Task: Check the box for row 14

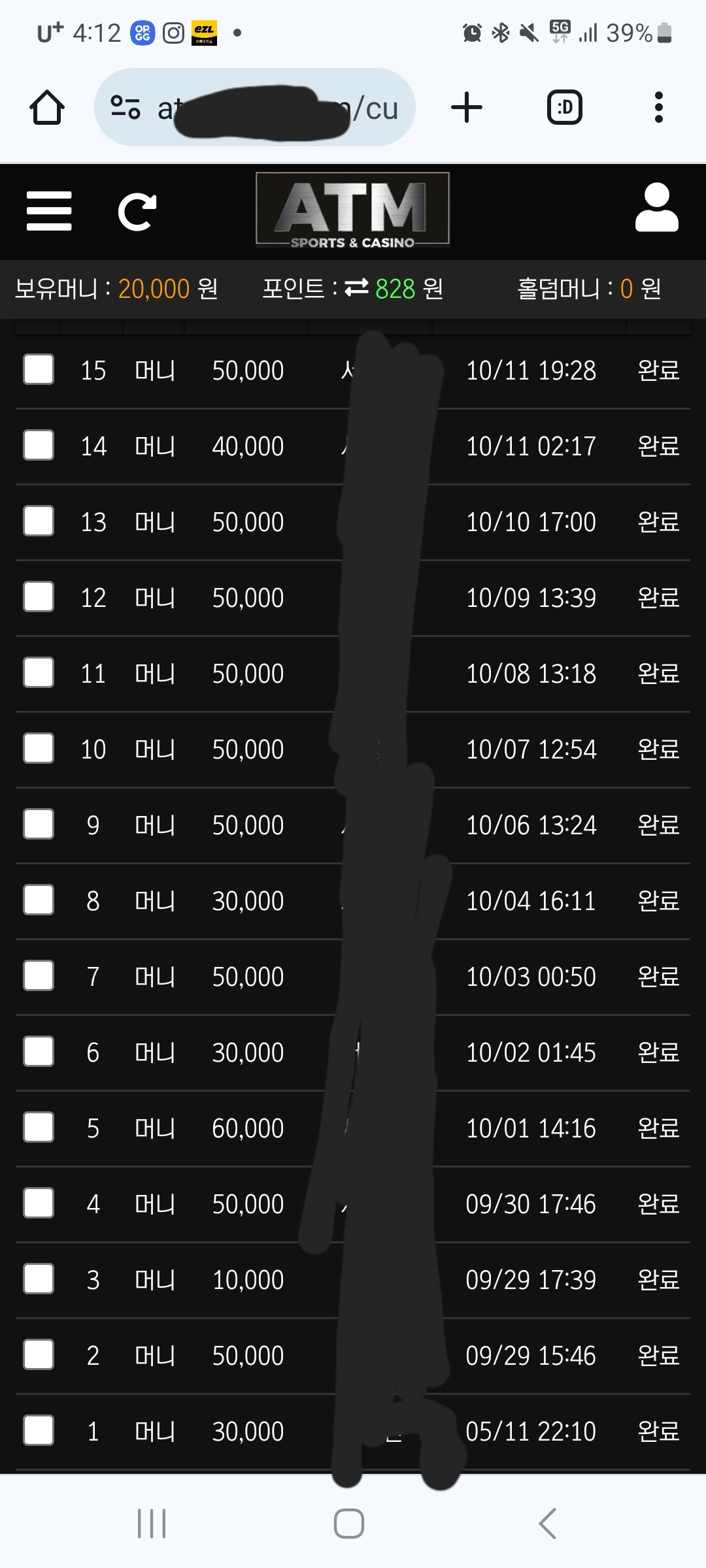Action: pos(39,446)
